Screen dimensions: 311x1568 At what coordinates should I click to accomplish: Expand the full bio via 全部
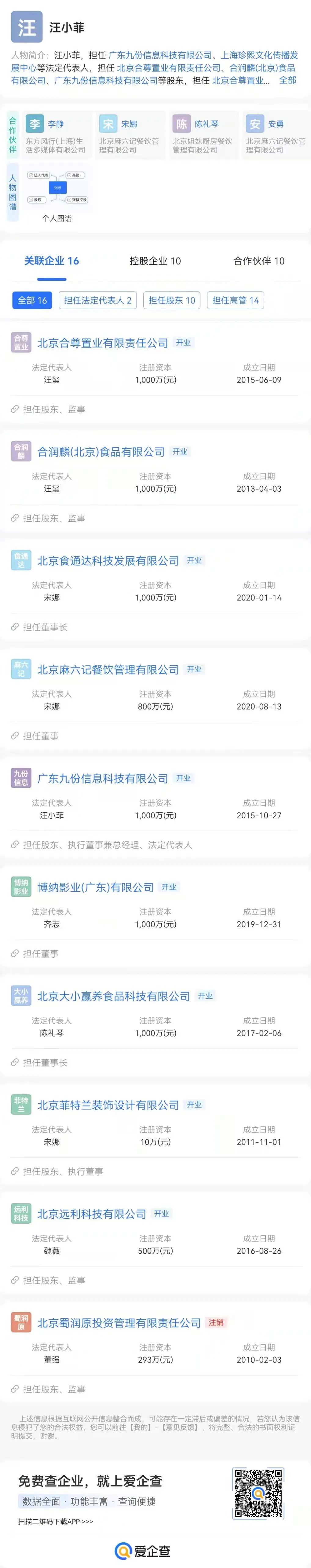tap(287, 80)
